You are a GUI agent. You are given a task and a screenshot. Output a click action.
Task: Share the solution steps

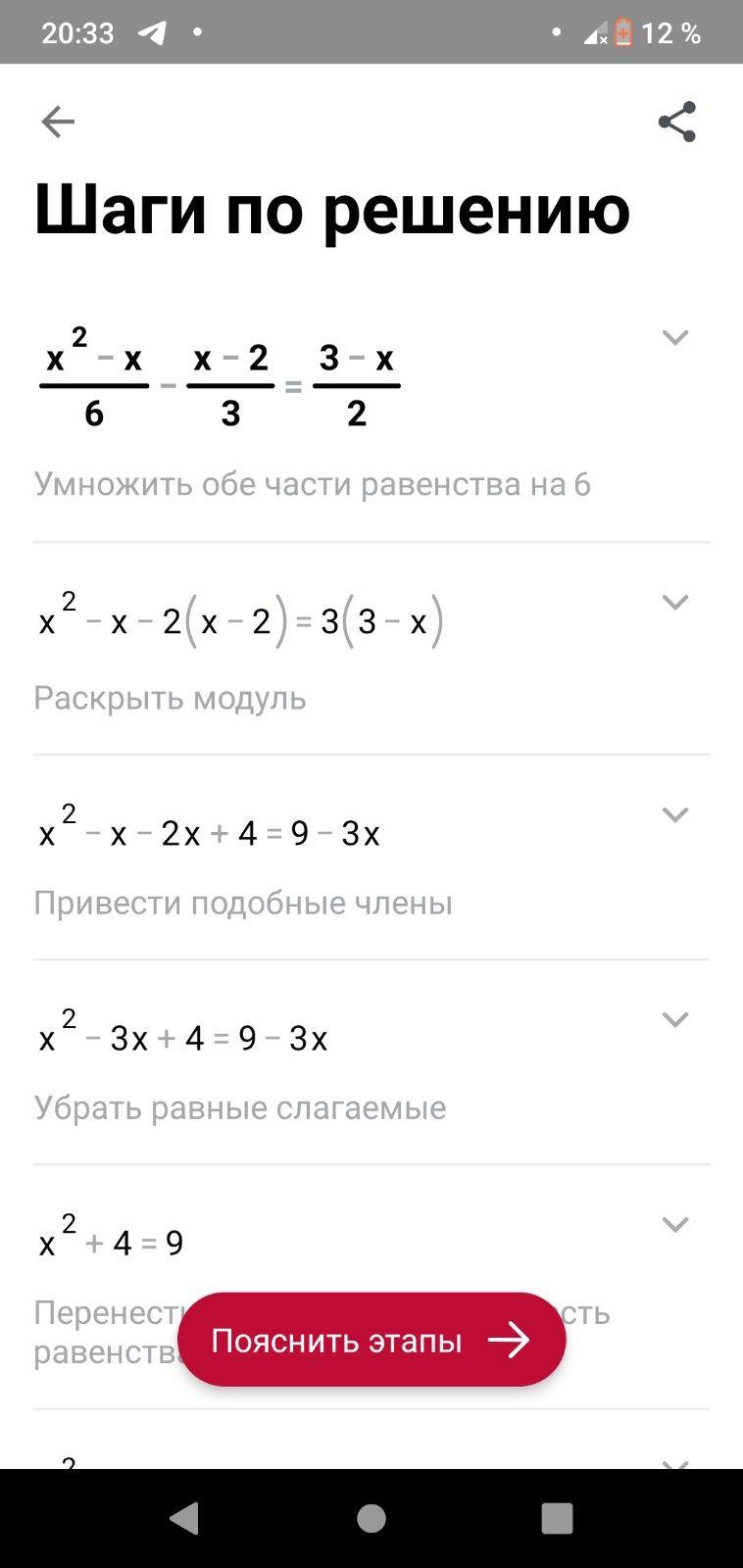tap(676, 122)
